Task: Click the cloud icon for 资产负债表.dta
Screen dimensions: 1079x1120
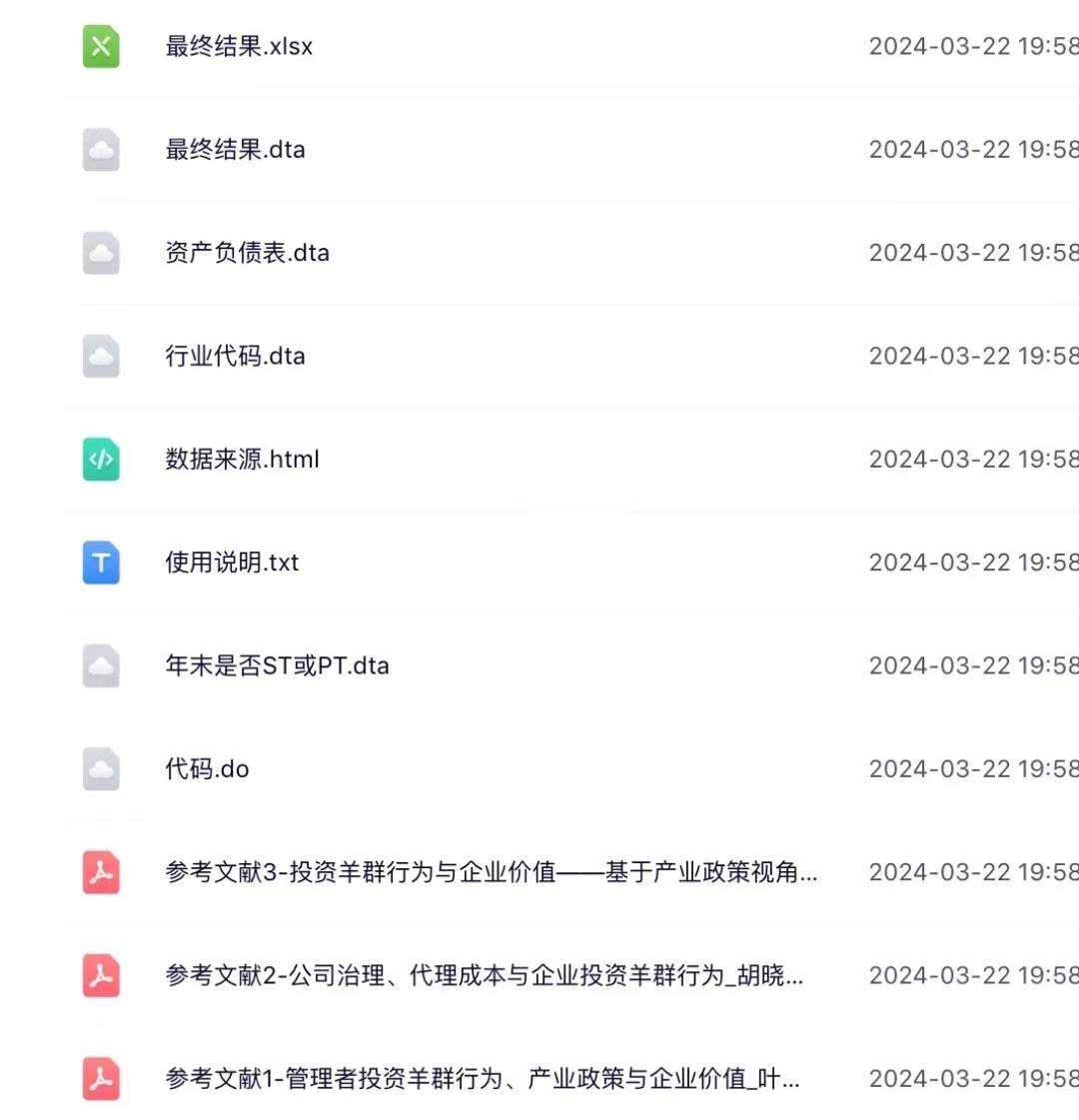Action: pos(100,253)
